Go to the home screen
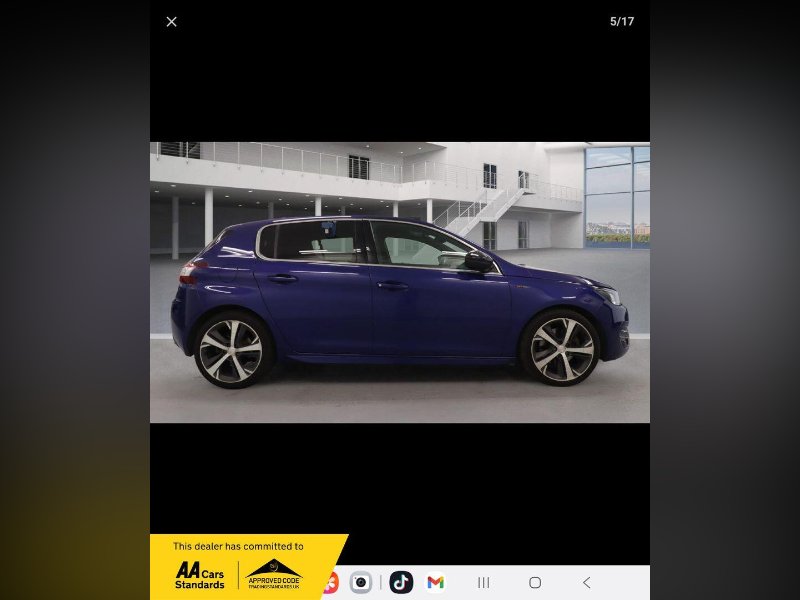 [x=535, y=582]
